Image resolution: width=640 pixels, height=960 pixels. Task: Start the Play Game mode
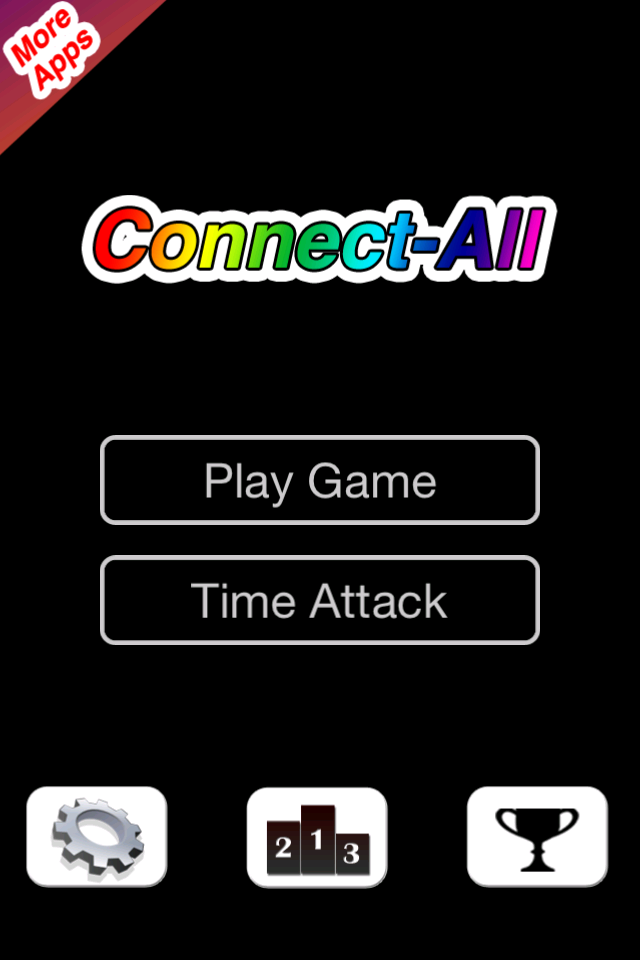(x=320, y=481)
